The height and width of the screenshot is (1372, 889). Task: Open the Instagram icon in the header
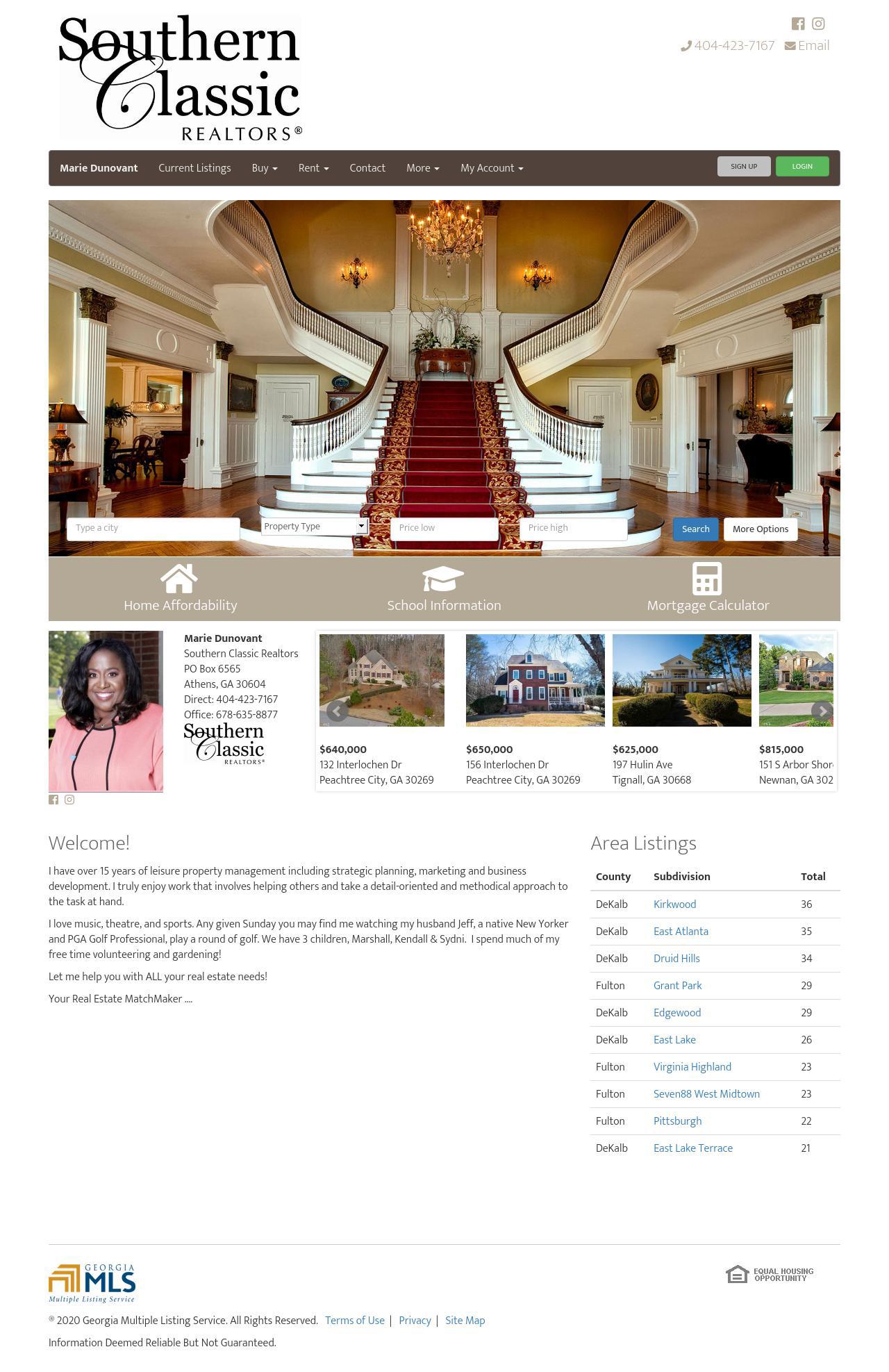[819, 24]
